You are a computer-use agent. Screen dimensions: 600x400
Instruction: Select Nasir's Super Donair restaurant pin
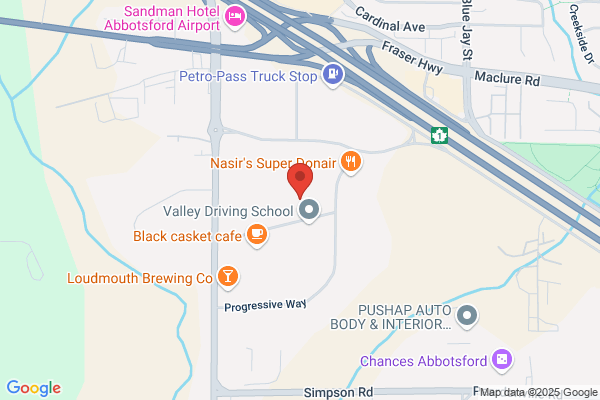(351, 162)
